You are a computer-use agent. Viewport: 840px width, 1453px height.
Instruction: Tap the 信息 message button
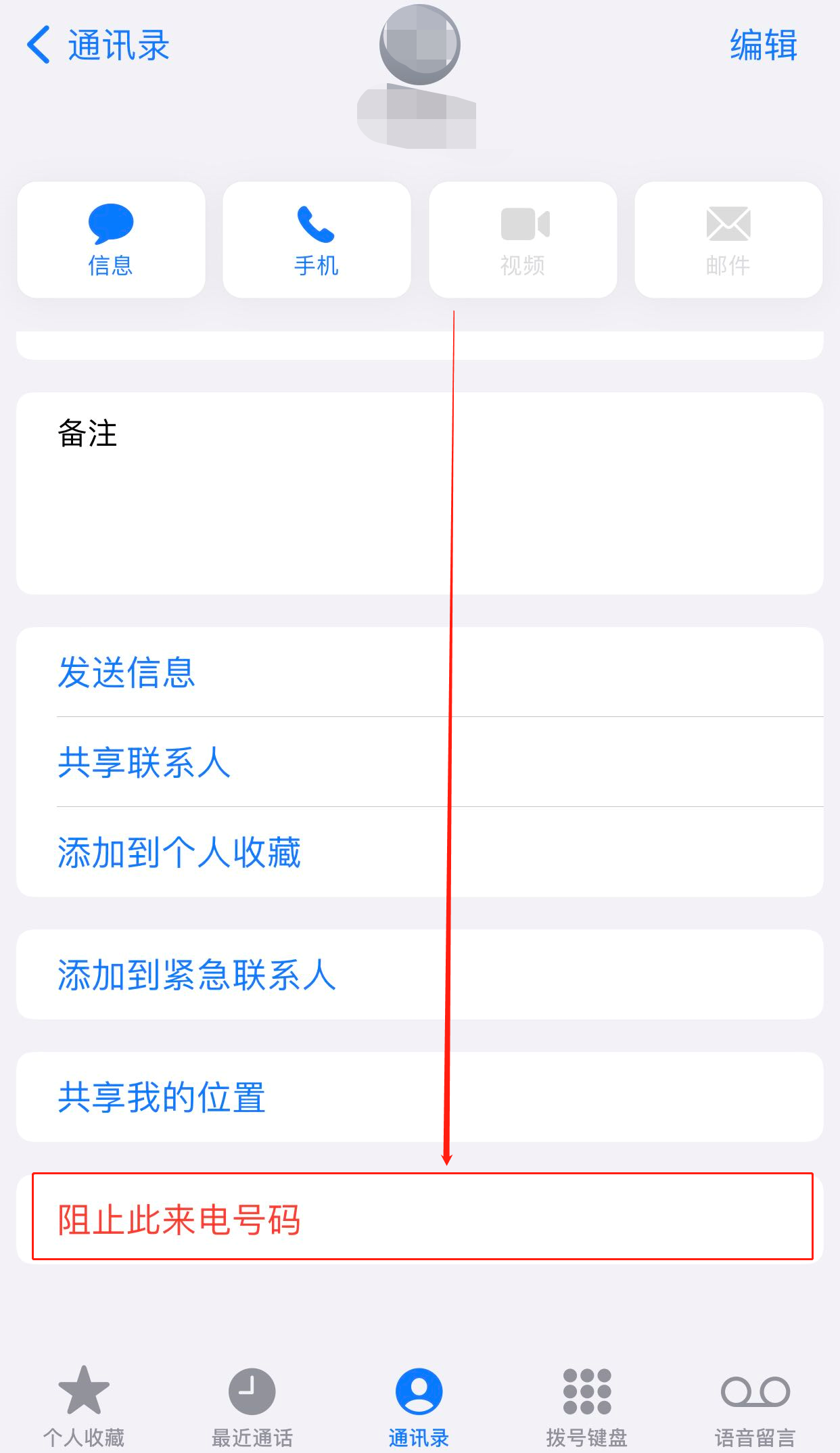pyautogui.click(x=111, y=239)
